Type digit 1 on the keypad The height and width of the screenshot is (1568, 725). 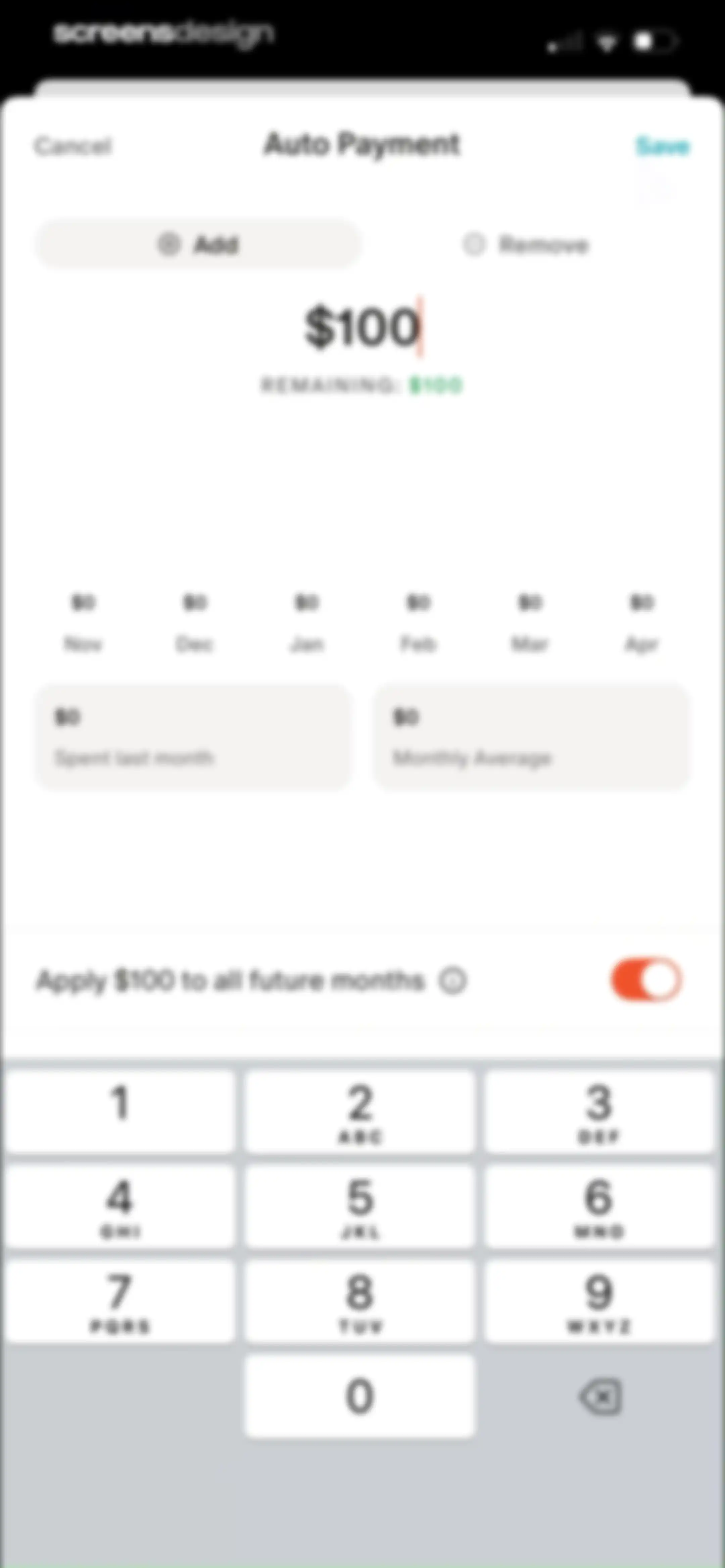point(120,1111)
